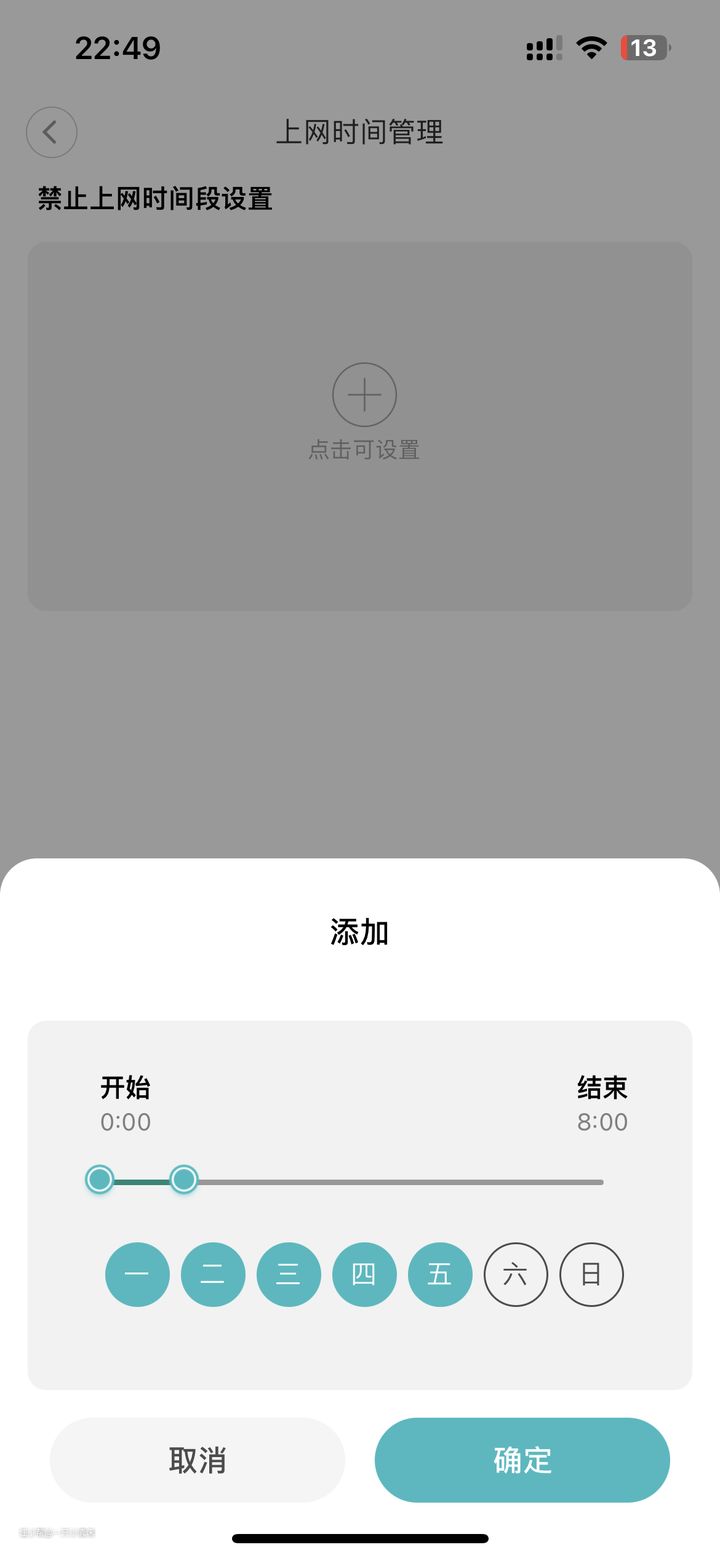Cancel adding with 取消 button
This screenshot has height=1558, width=720.
point(197,1459)
